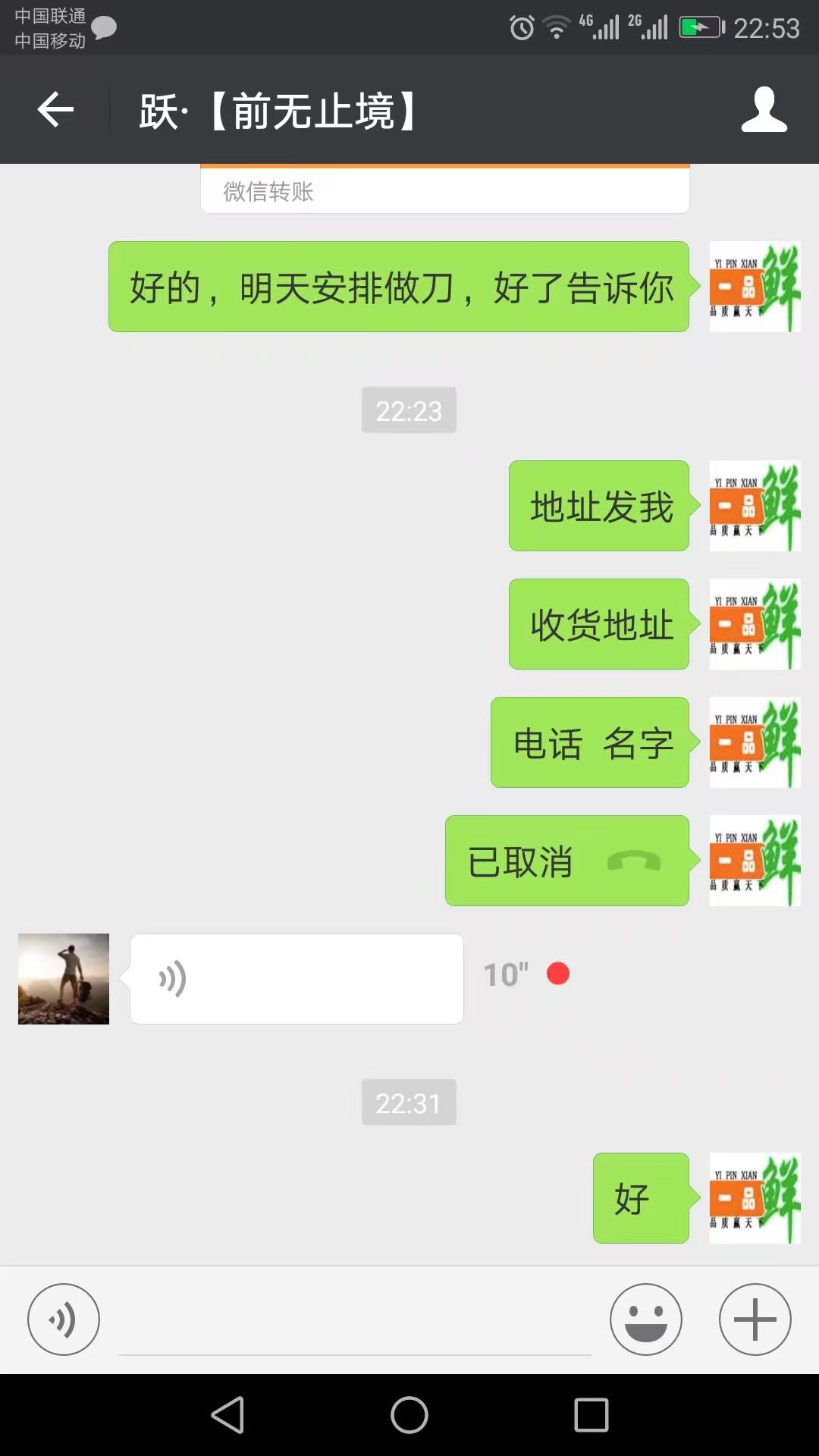This screenshot has height=1456, width=819.
Task: Play the 10-second voice message
Action: (x=297, y=979)
